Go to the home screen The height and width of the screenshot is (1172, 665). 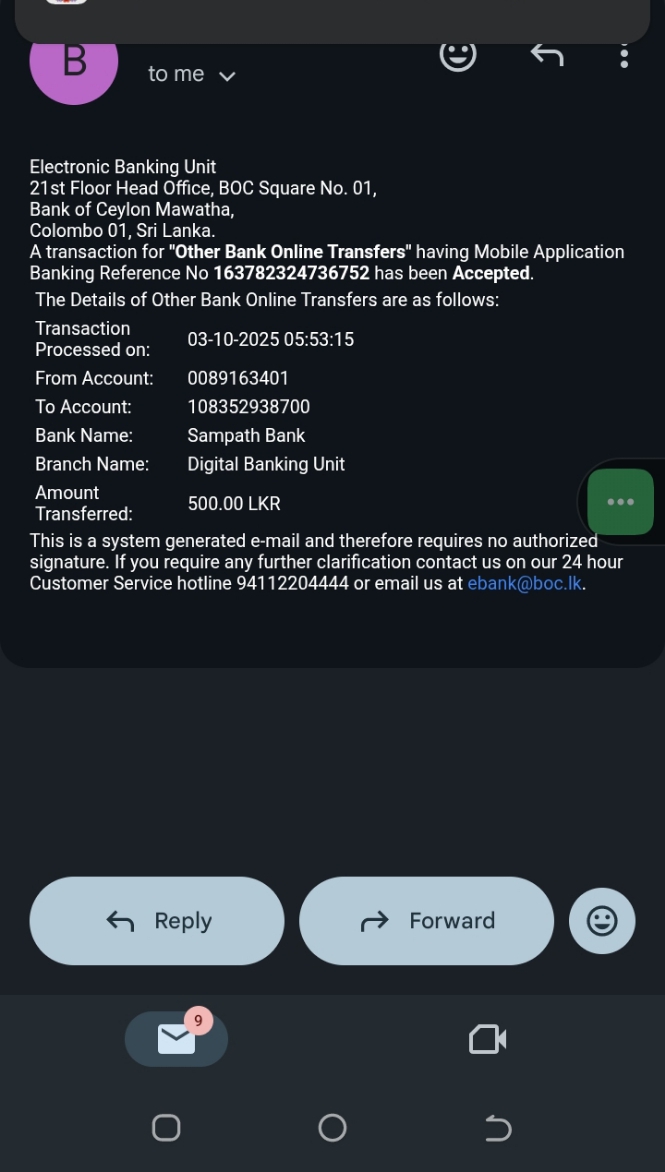332,1128
